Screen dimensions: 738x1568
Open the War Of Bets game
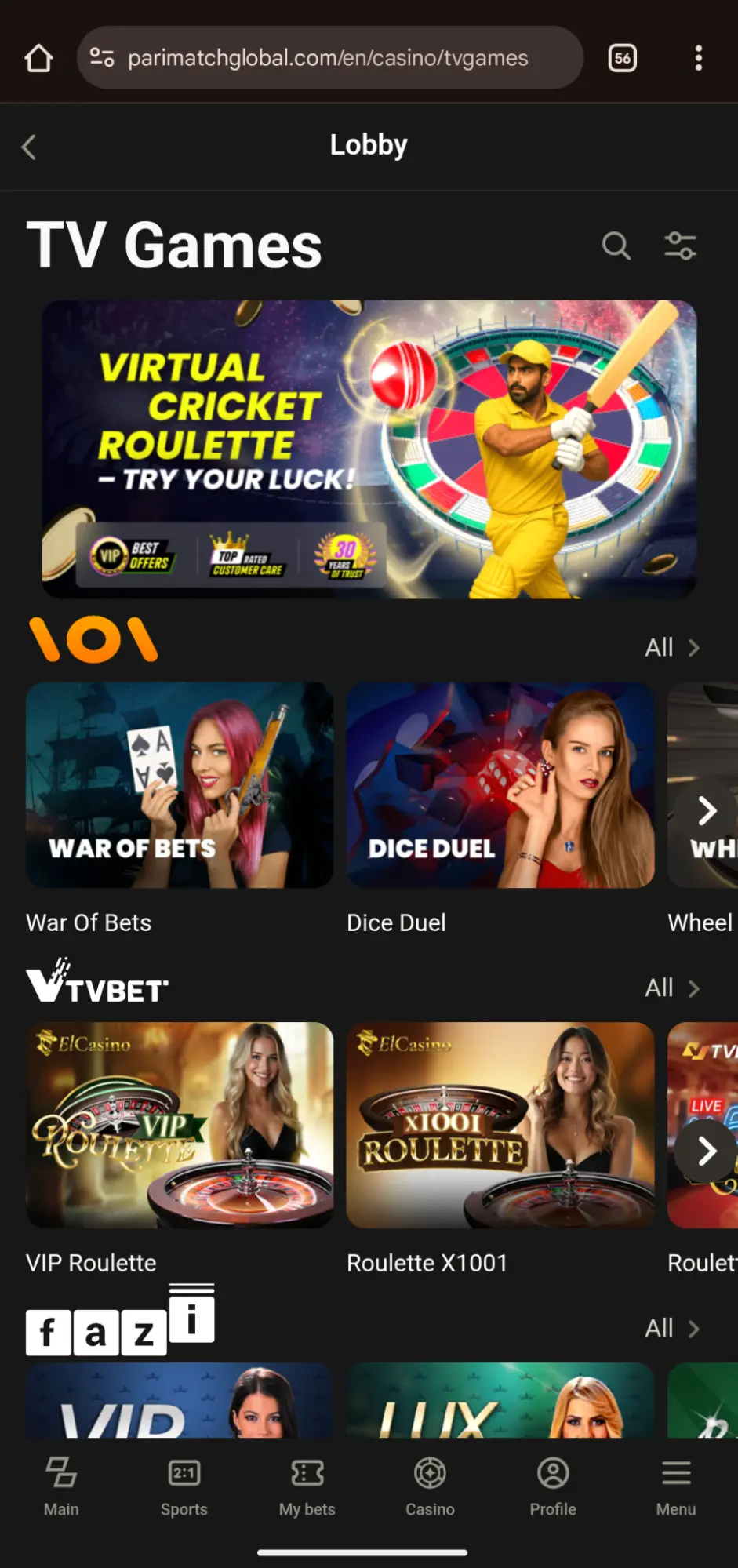(180, 785)
